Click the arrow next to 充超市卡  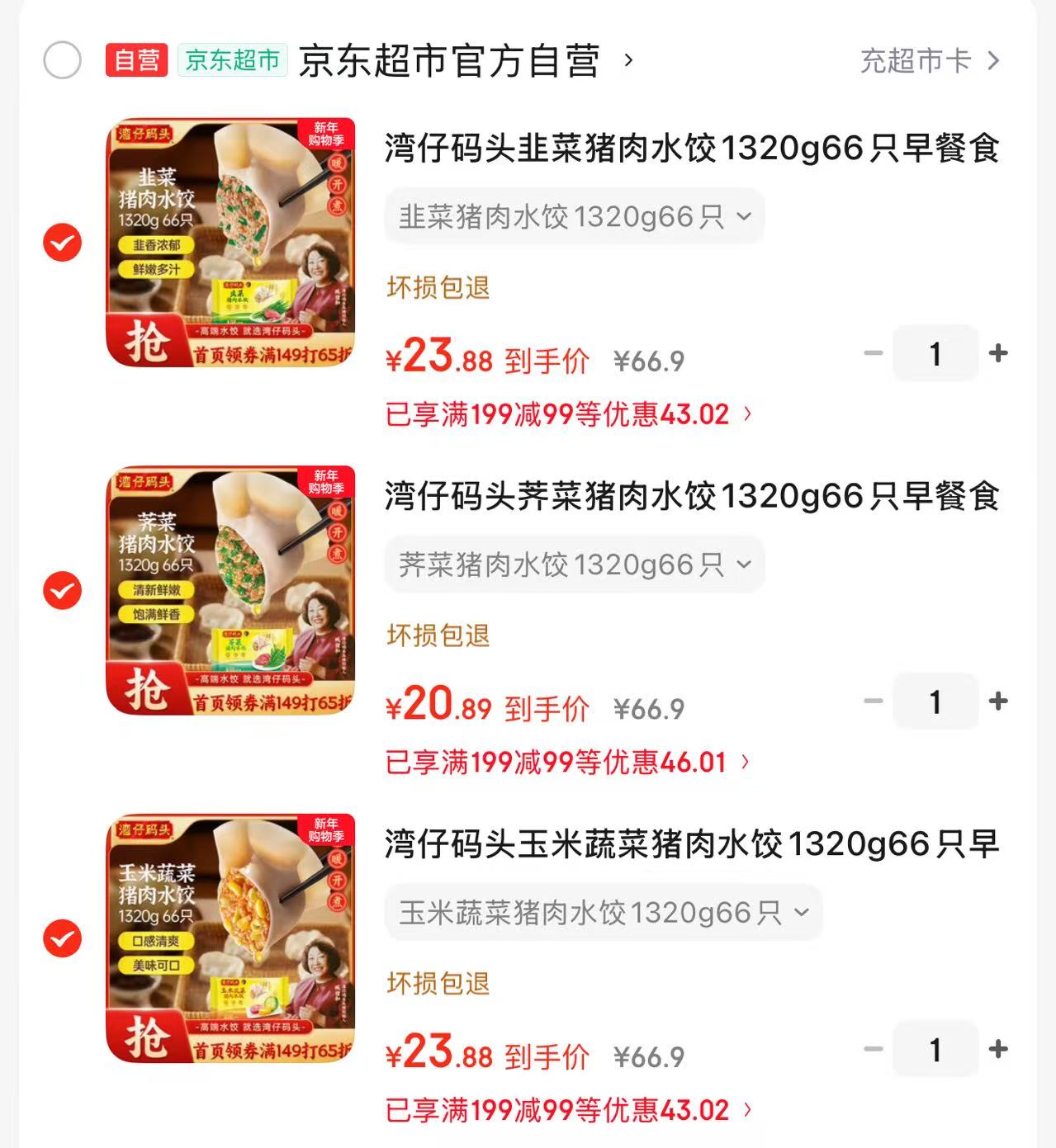[993, 62]
